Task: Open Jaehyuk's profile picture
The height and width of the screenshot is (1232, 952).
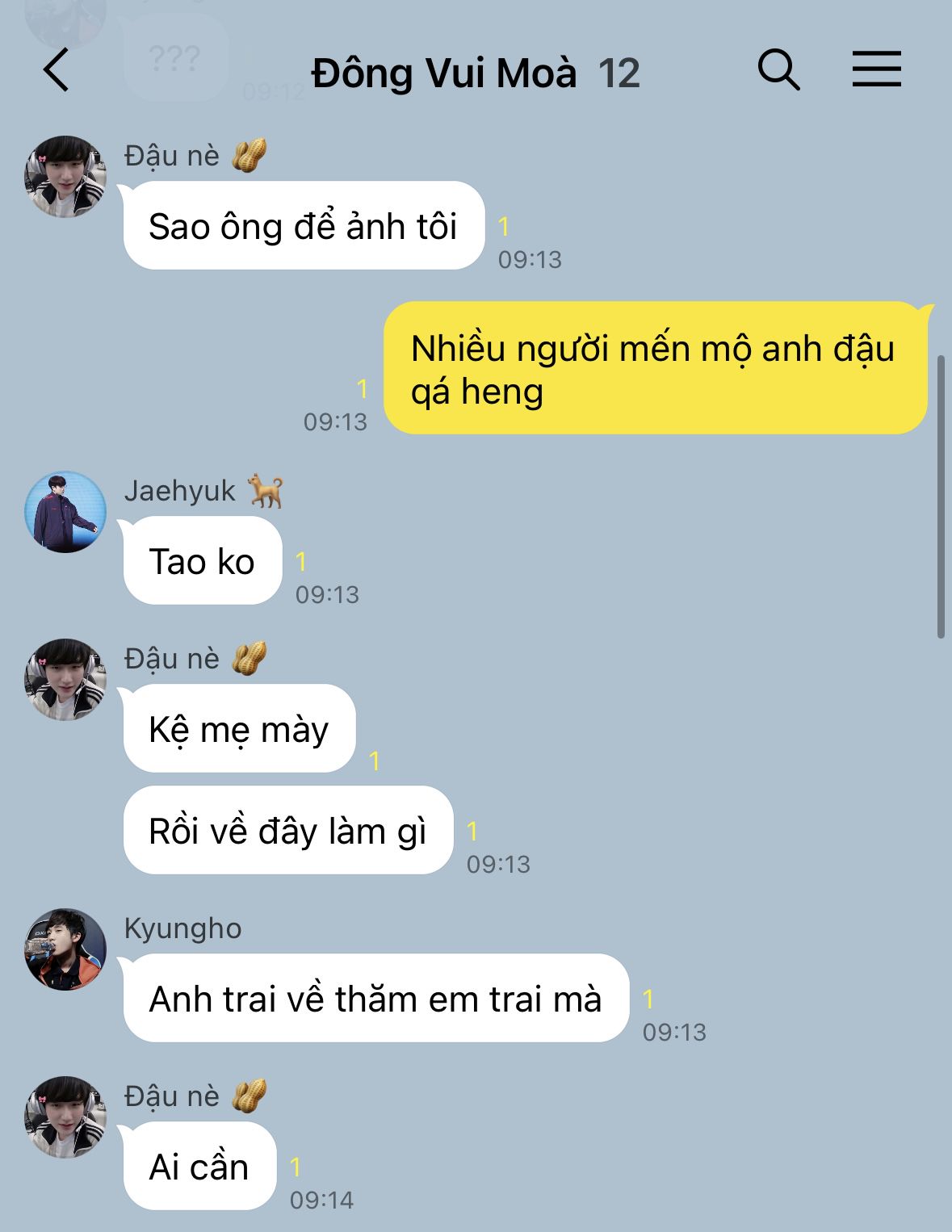Action: point(65,512)
